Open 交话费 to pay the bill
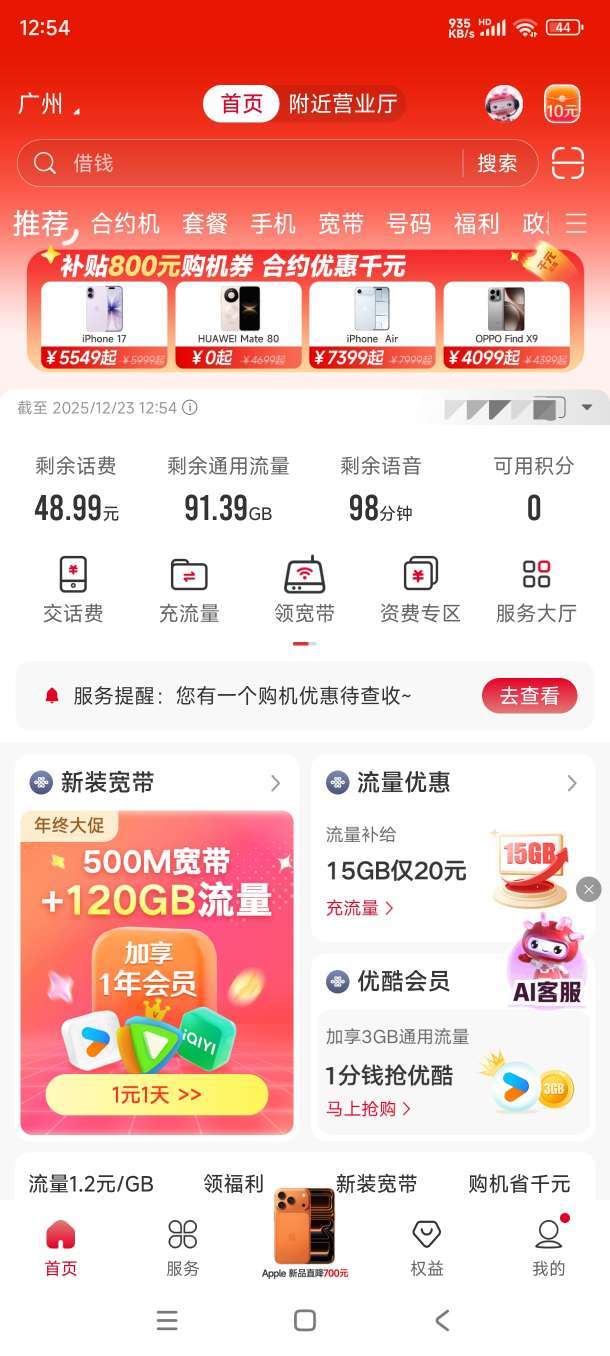This screenshot has width=610, height=1356. (x=73, y=590)
